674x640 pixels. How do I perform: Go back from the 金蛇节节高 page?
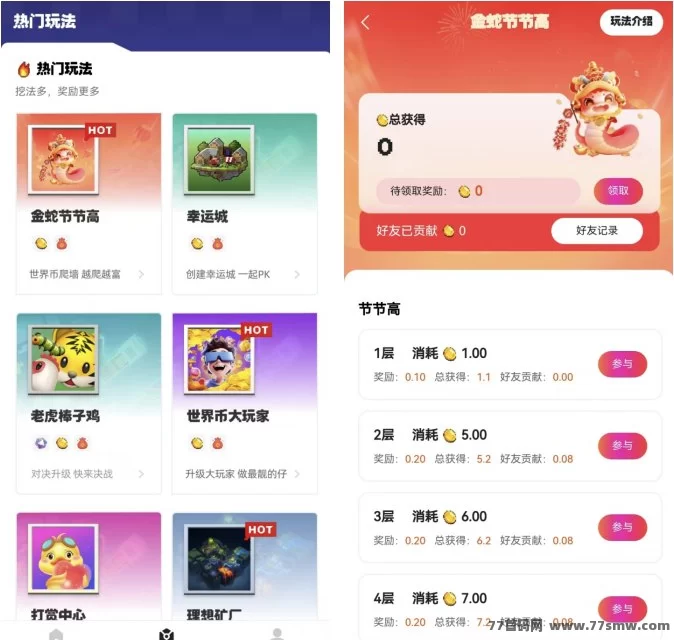tap(365, 23)
